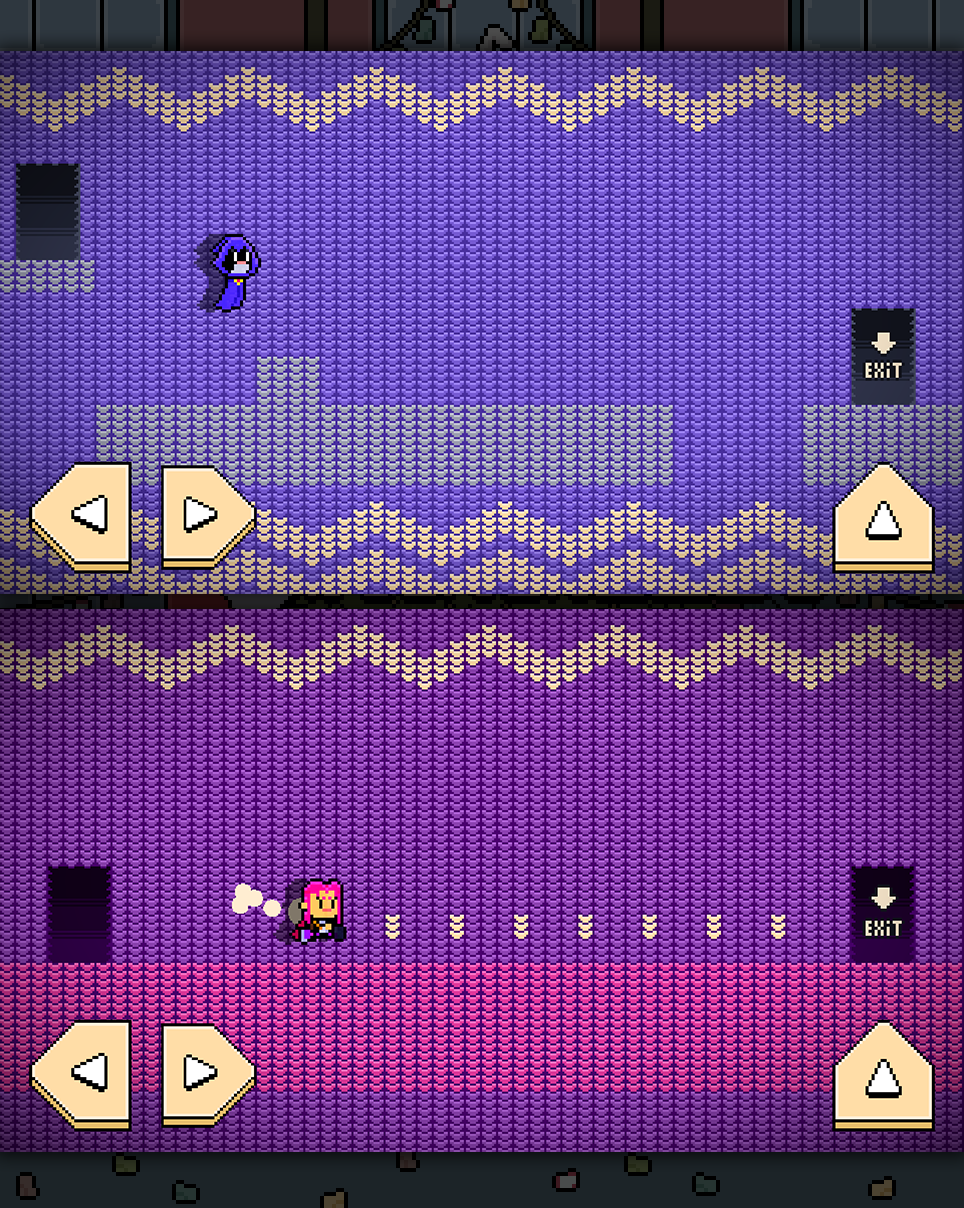Make the blue hooded character jump

(883, 518)
